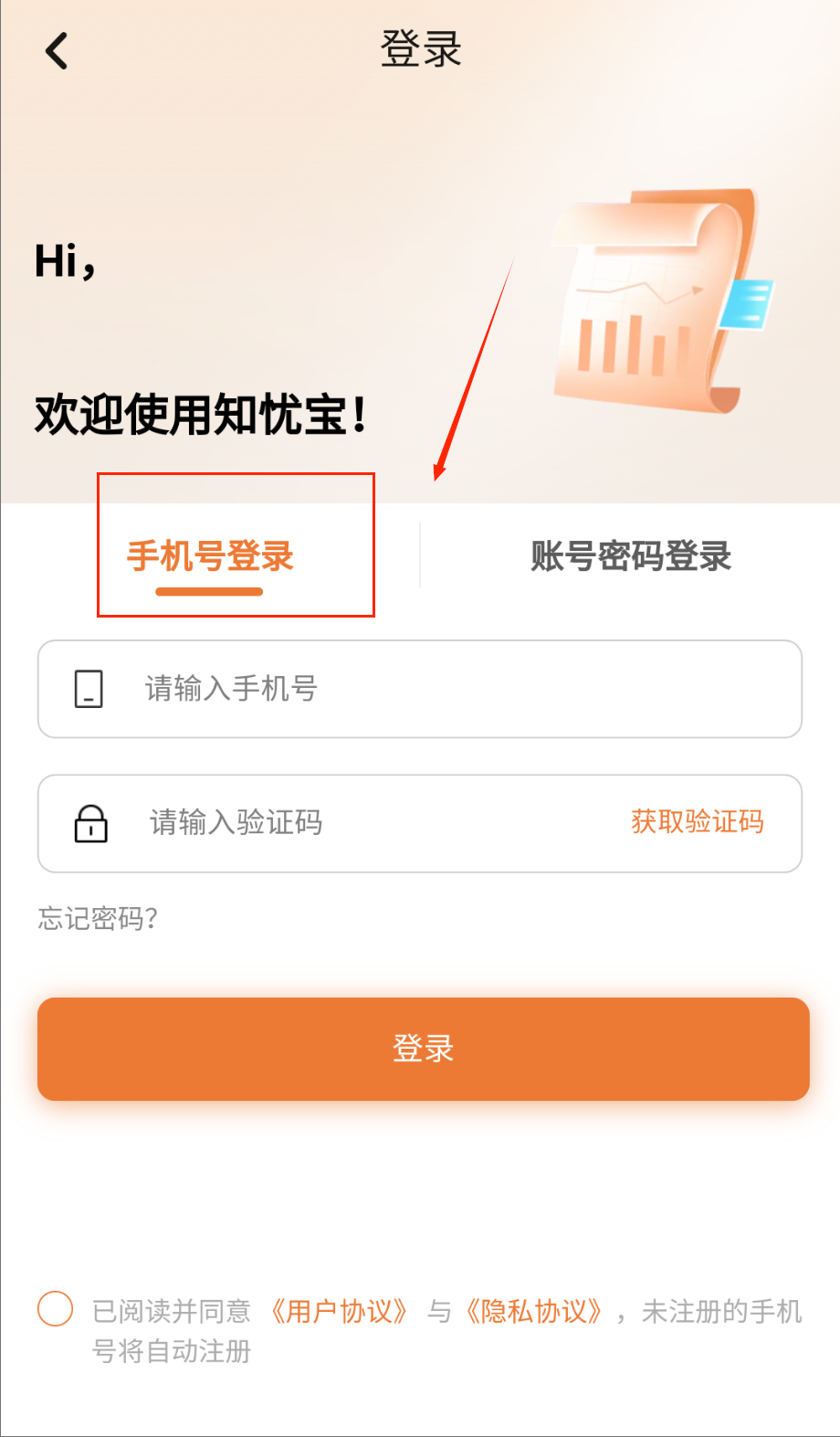Image resolution: width=840 pixels, height=1437 pixels.
Task: Select the 手机号登录 tab
Action: (x=210, y=556)
